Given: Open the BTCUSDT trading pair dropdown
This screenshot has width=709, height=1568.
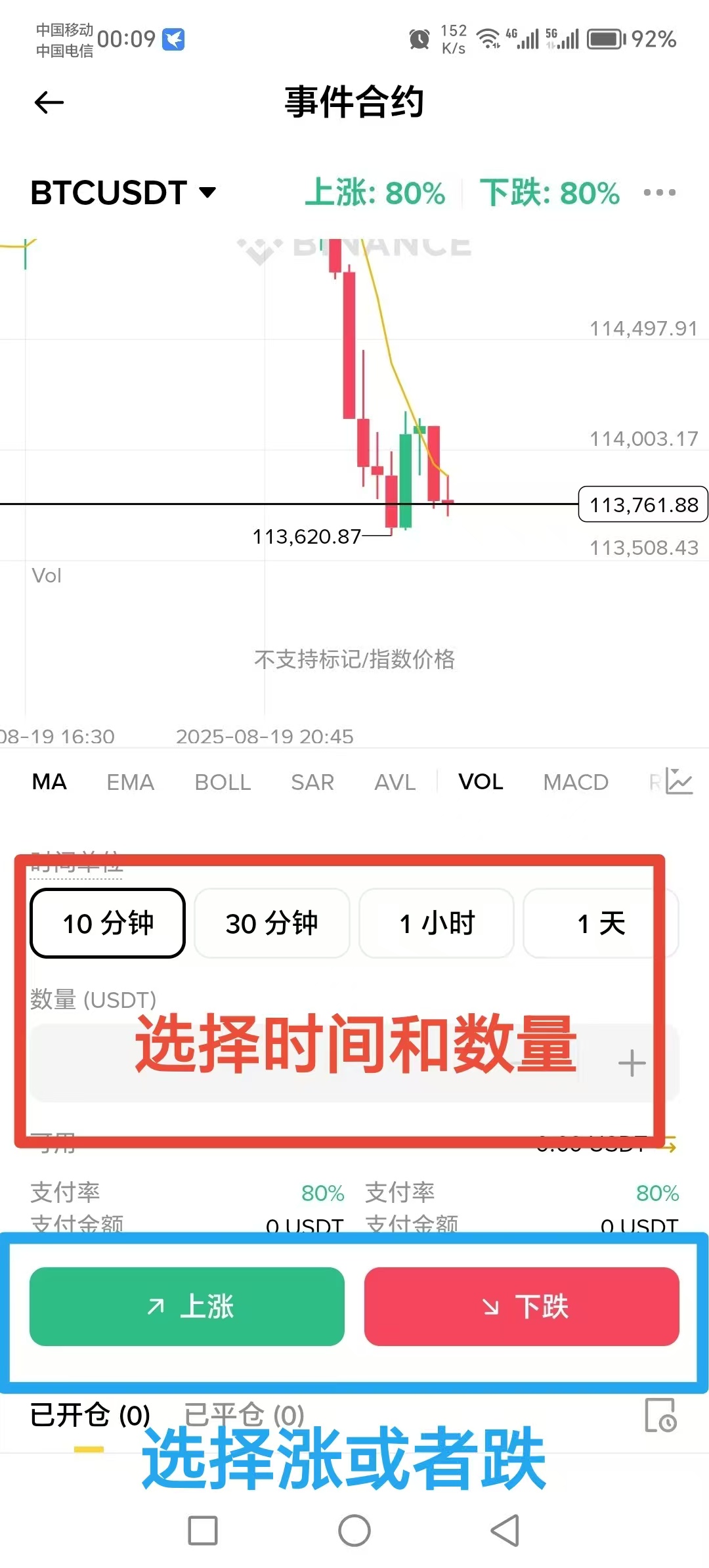Looking at the screenshot, I should 123,192.
